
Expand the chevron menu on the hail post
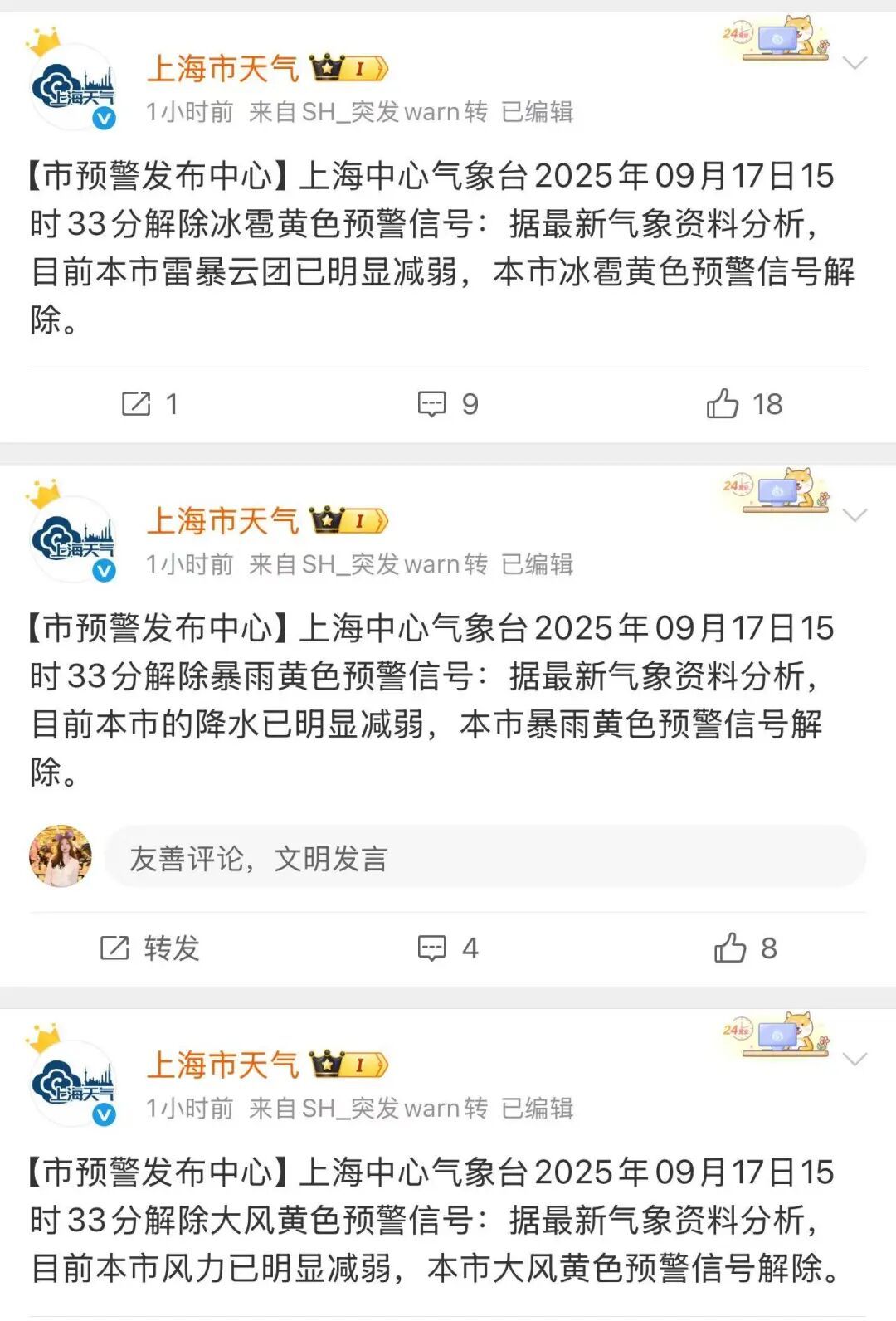point(854,63)
